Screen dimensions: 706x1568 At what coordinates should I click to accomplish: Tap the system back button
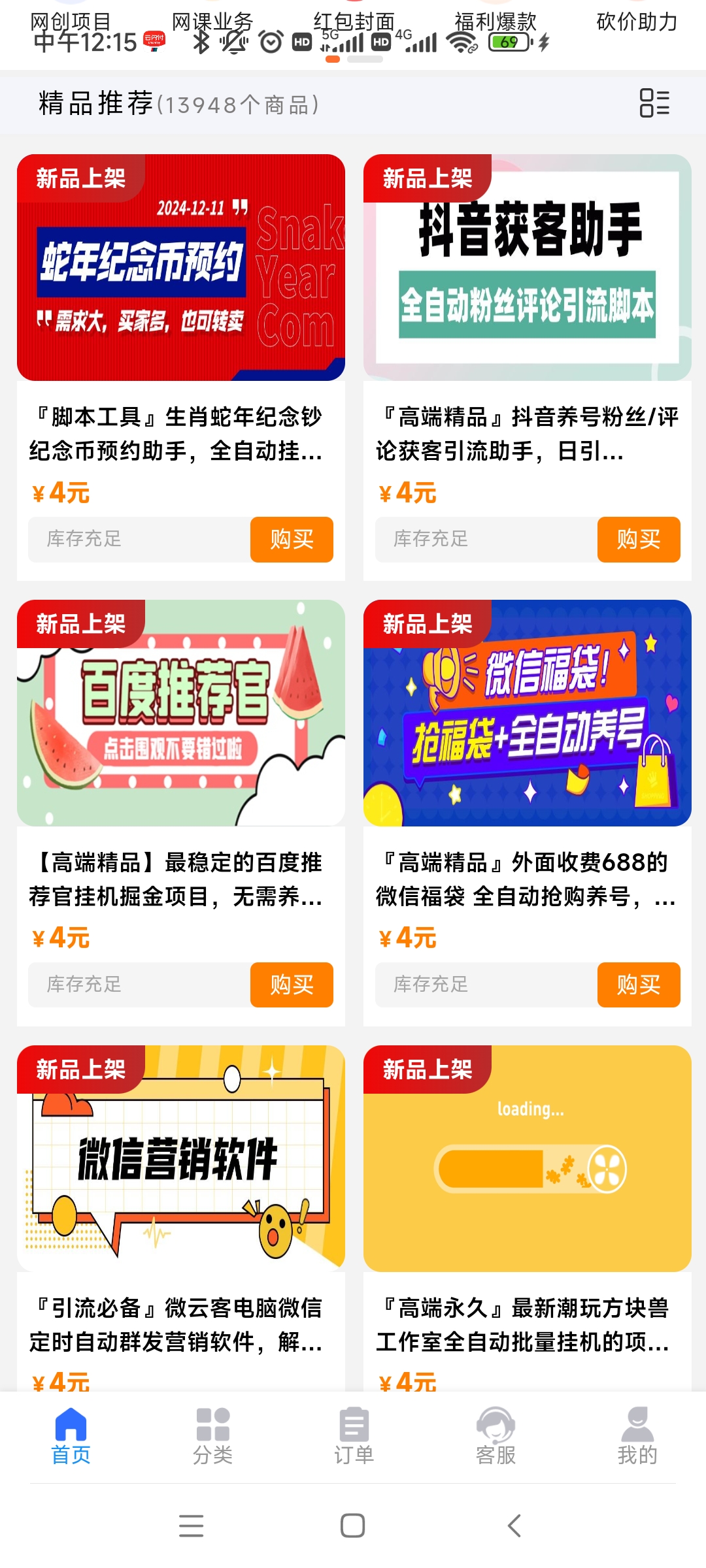pyautogui.click(x=514, y=1526)
